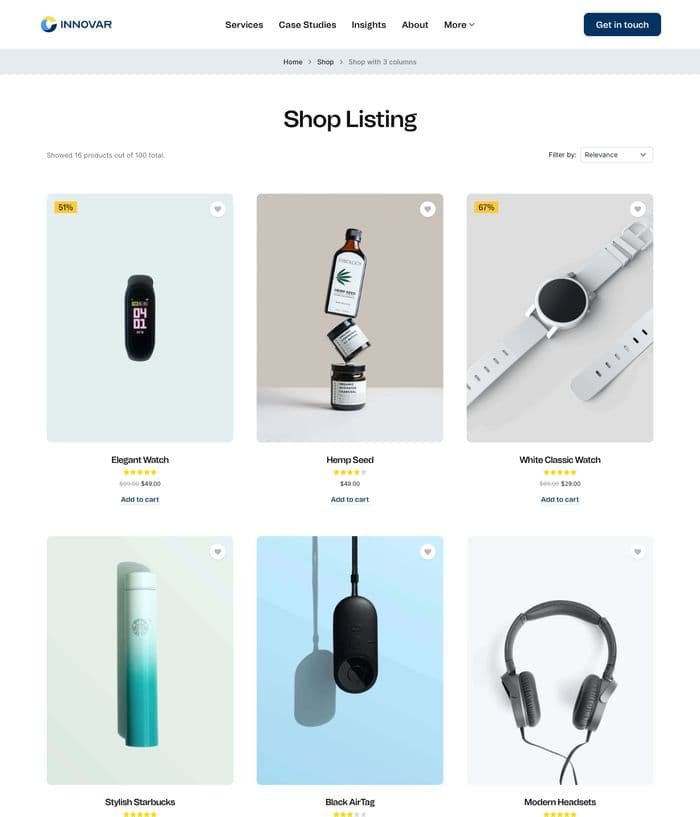Screen dimensions: 700x817
Task: Heart the Black AirTag item
Action: click(428, 552)
